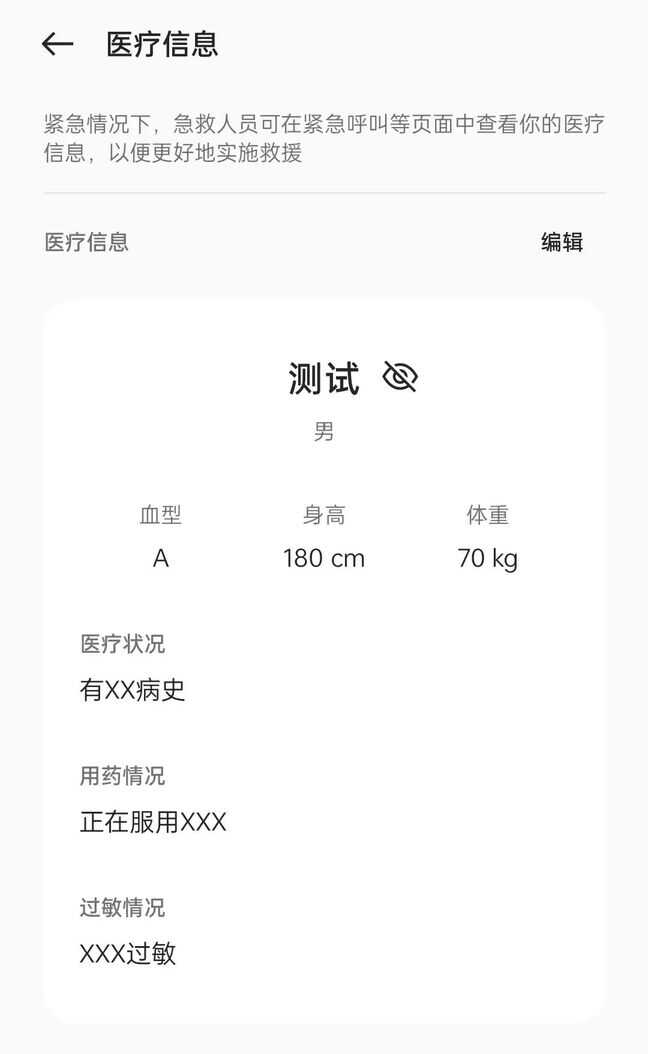Go back from 医疗信息 page
This screenshot has width=648, height=1054.
click(58, 44)
